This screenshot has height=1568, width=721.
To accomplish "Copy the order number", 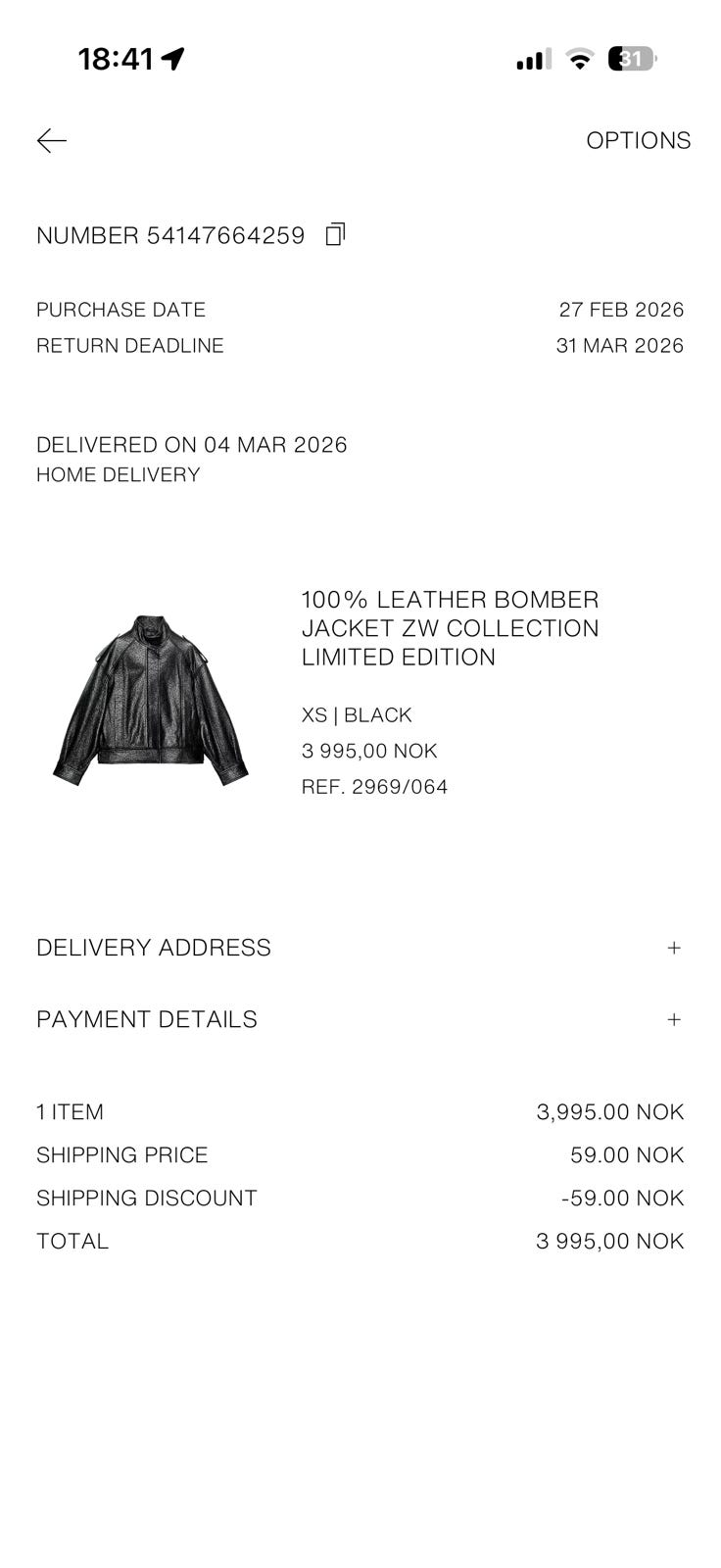I will (335, 234).
